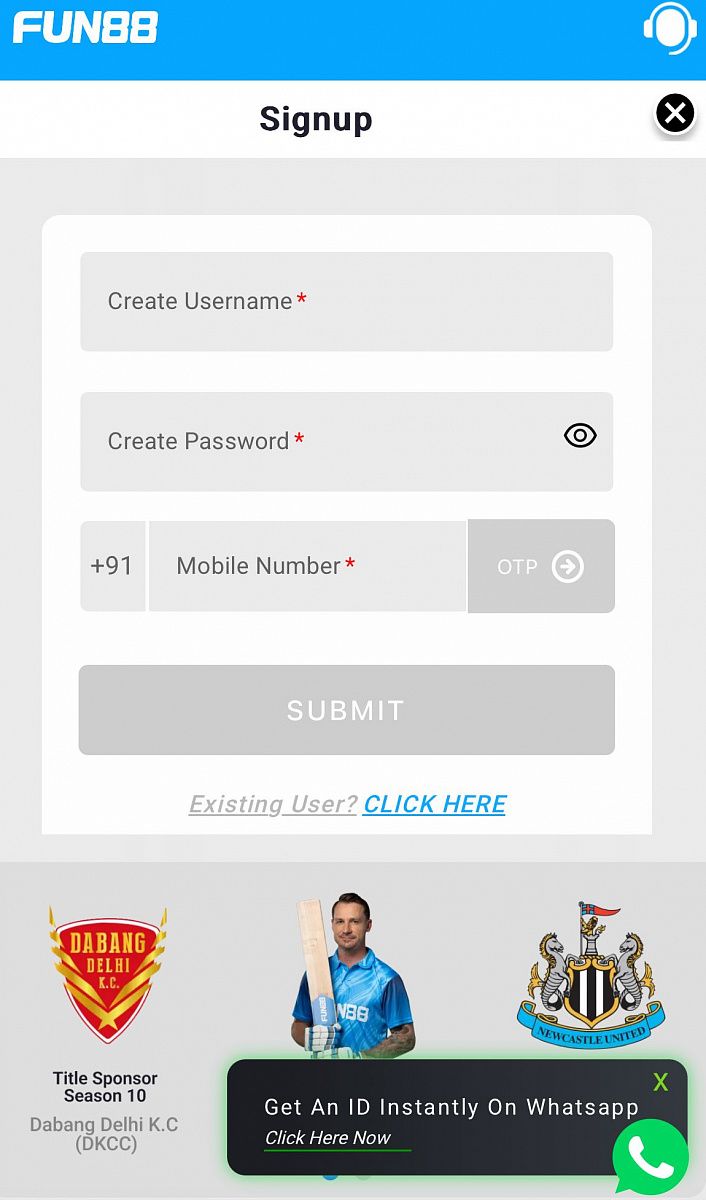Viewport: 706px width, 1200px height.
Task: Tap the FUN88 logo in header
Action: tap(85, 28)
